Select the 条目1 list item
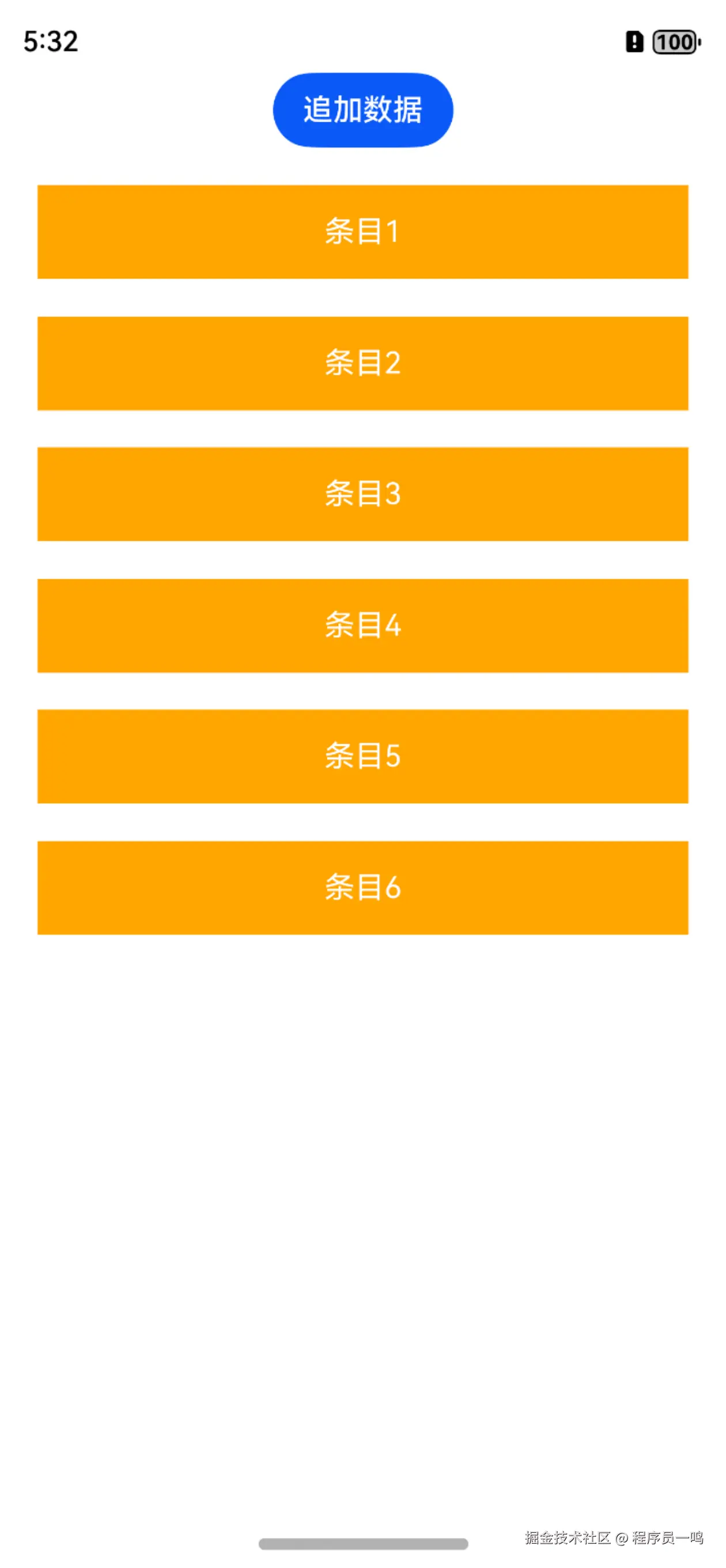726x1568 pixels. click(362, 232)
